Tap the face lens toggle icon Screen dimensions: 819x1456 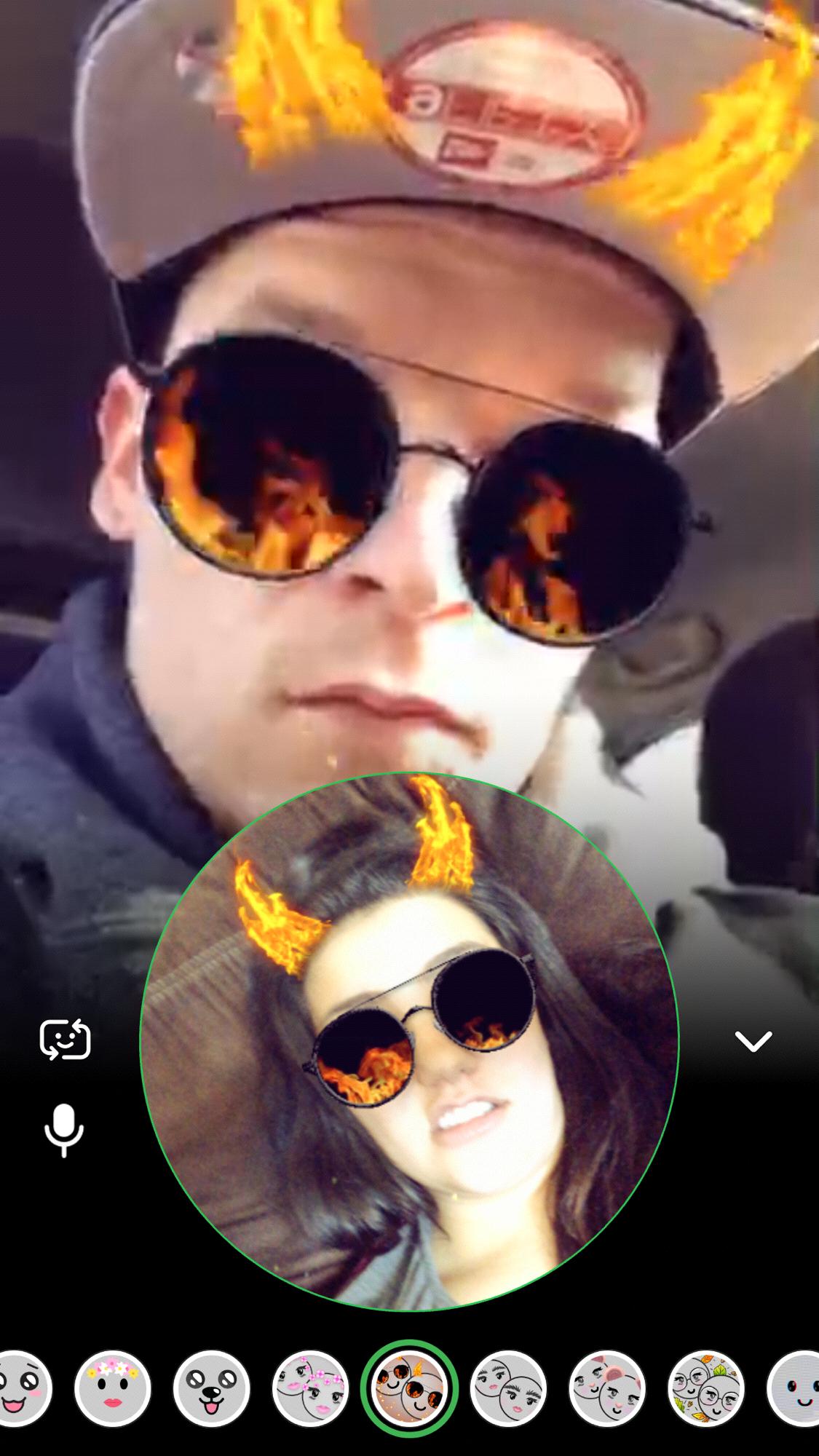(65, 1040)
